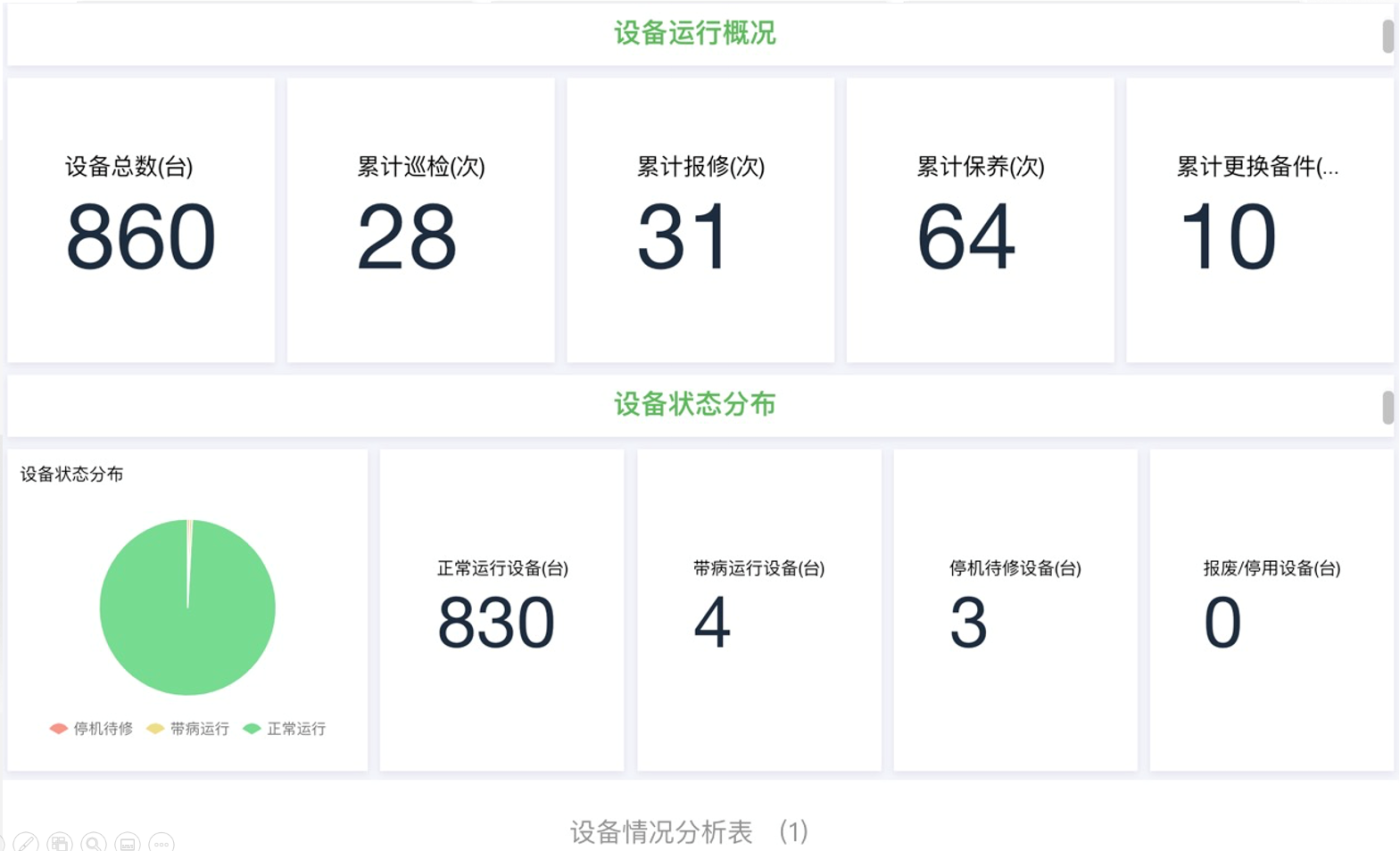Tap the scrollbar beside 设备状态分布 header

point(1388,407)
